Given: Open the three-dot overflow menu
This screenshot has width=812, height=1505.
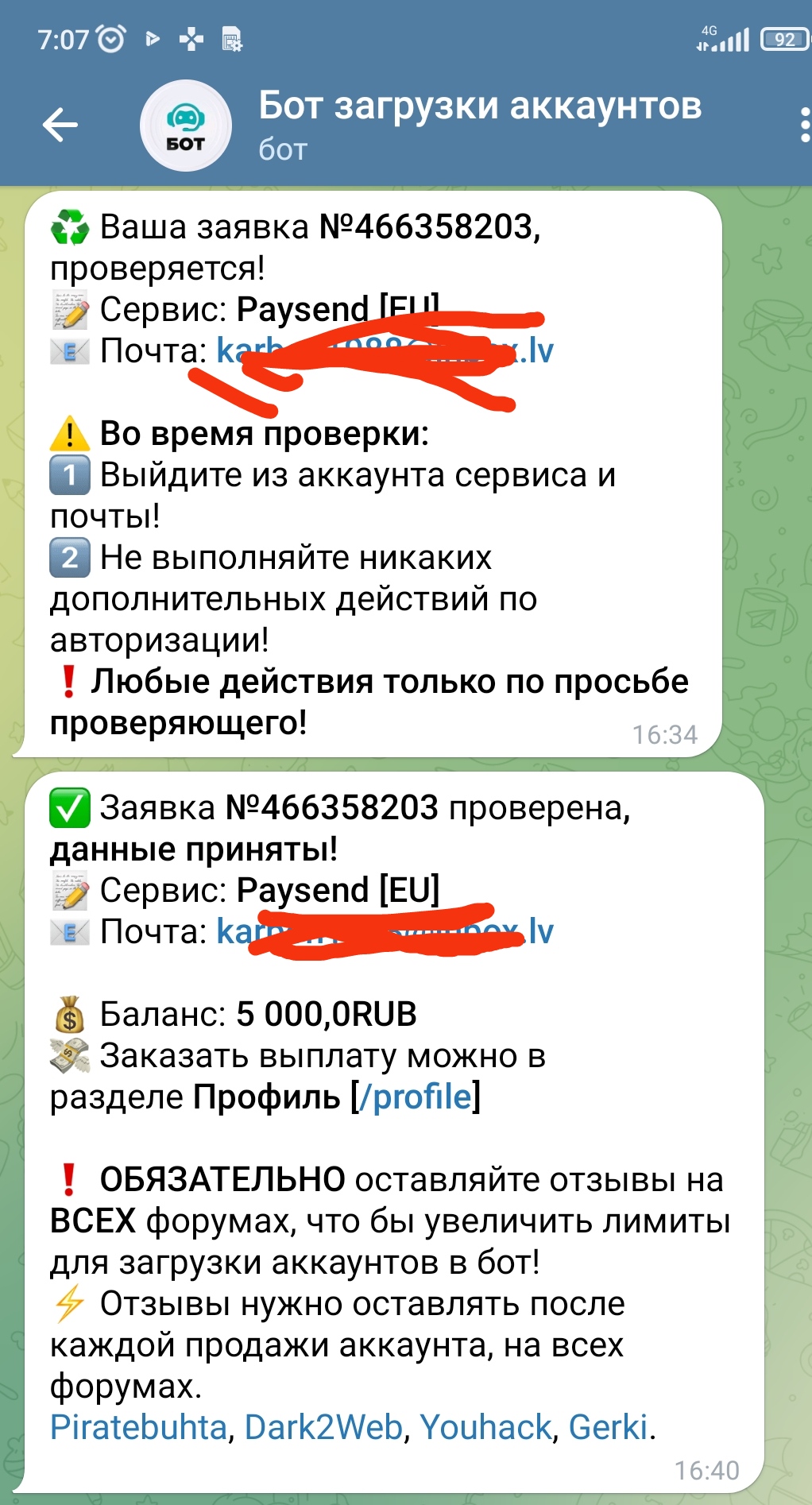Looking at the screenshot, I should point(804,126).
